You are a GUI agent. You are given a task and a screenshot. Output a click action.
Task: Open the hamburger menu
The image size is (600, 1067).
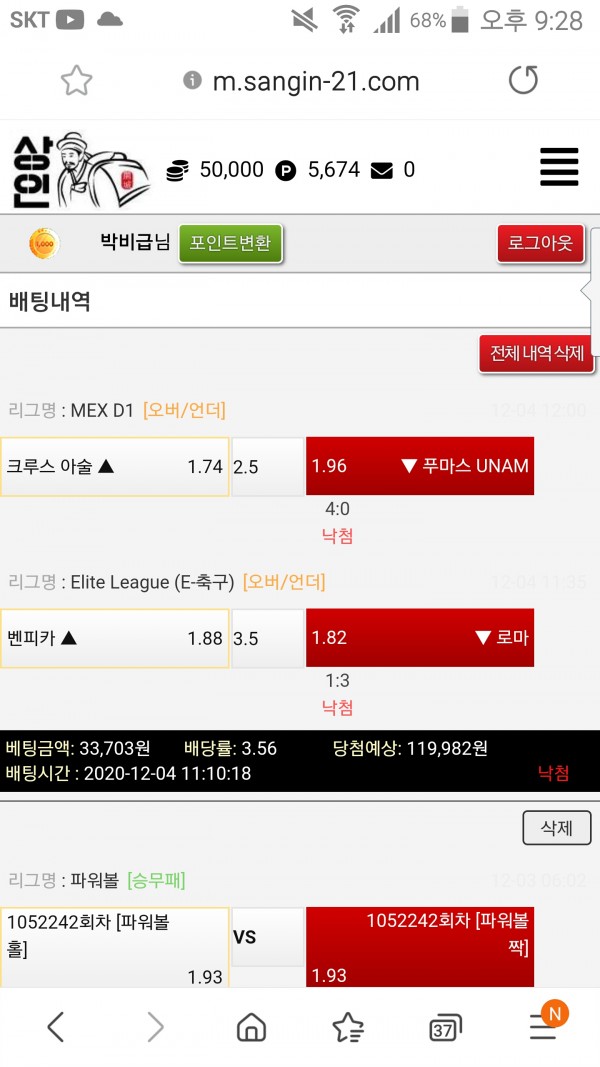click(559, 167)
